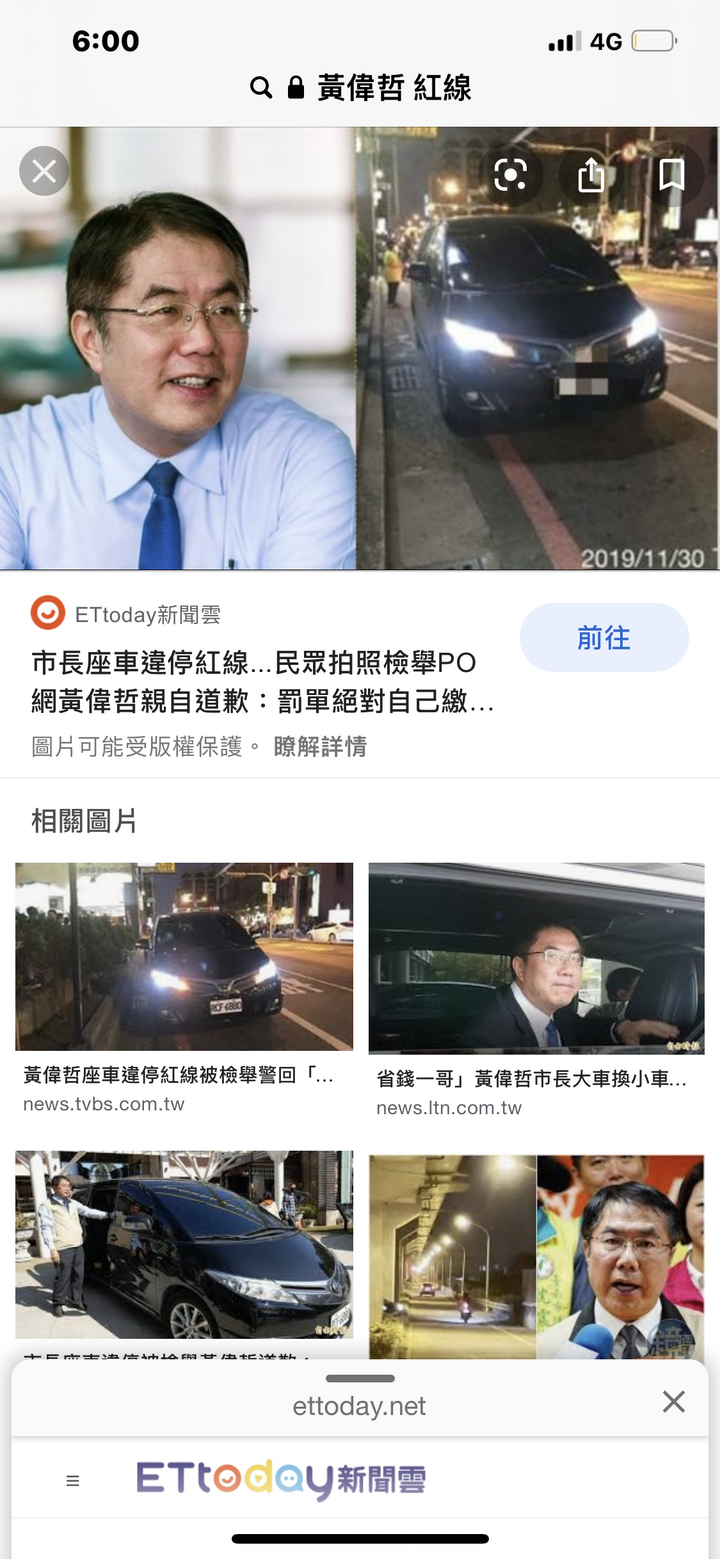Viewport: 720px width, 1559px height.
Task: Open the 瞭解詳情 copyright link
Action: (x=320, y=747)
